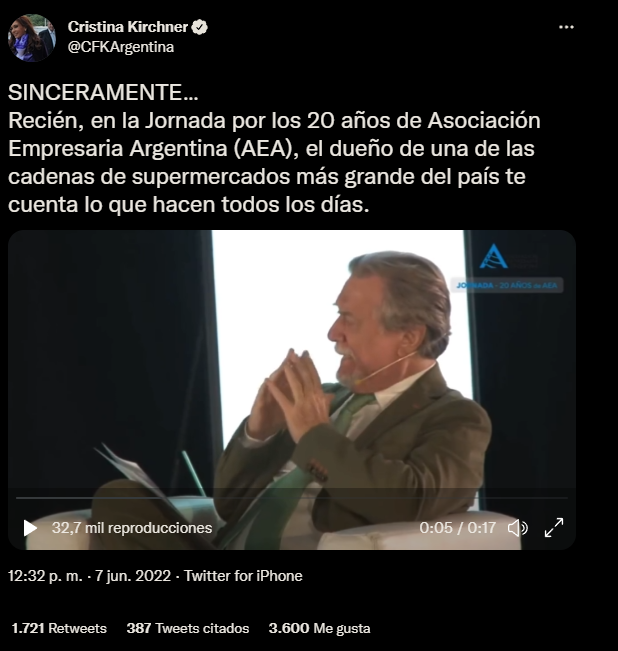View the 387 Tweets citados
Viewport: 618px width, 651px height.
click(x=187, y=629)
